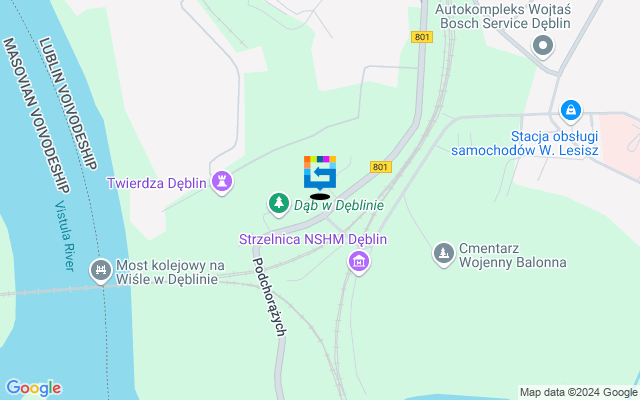
Task: Open the Google logo link
Action: pyautogui.click(x=33, y=388)
